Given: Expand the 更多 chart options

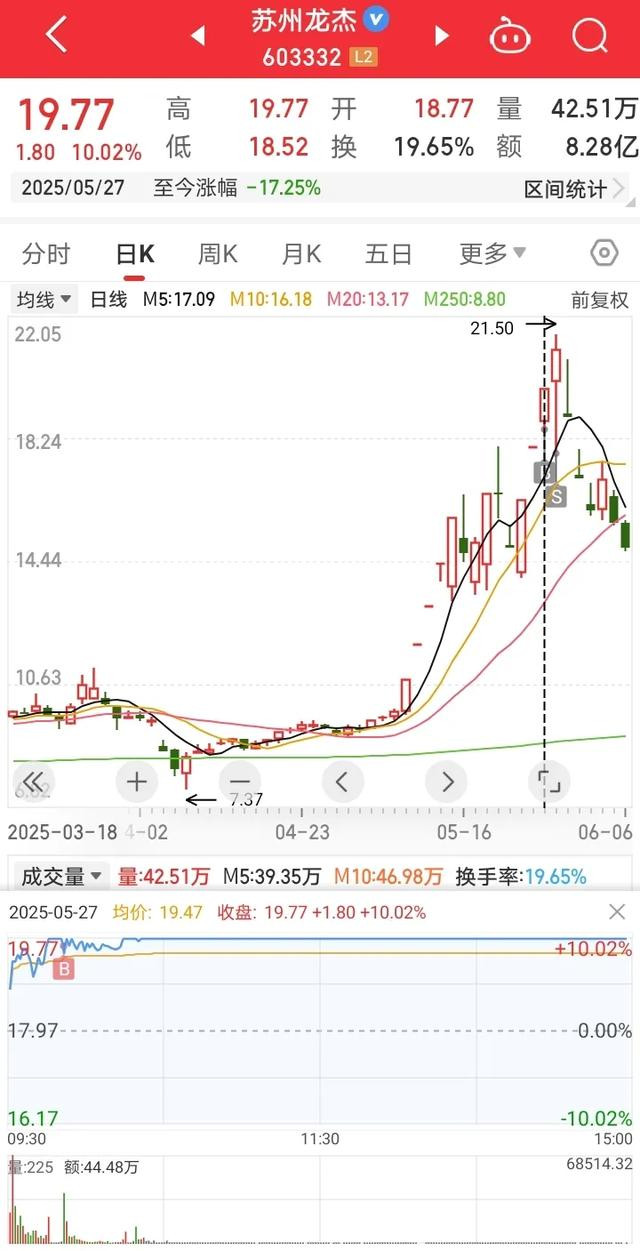Looking at the screenshot, I should pos(492,254).
